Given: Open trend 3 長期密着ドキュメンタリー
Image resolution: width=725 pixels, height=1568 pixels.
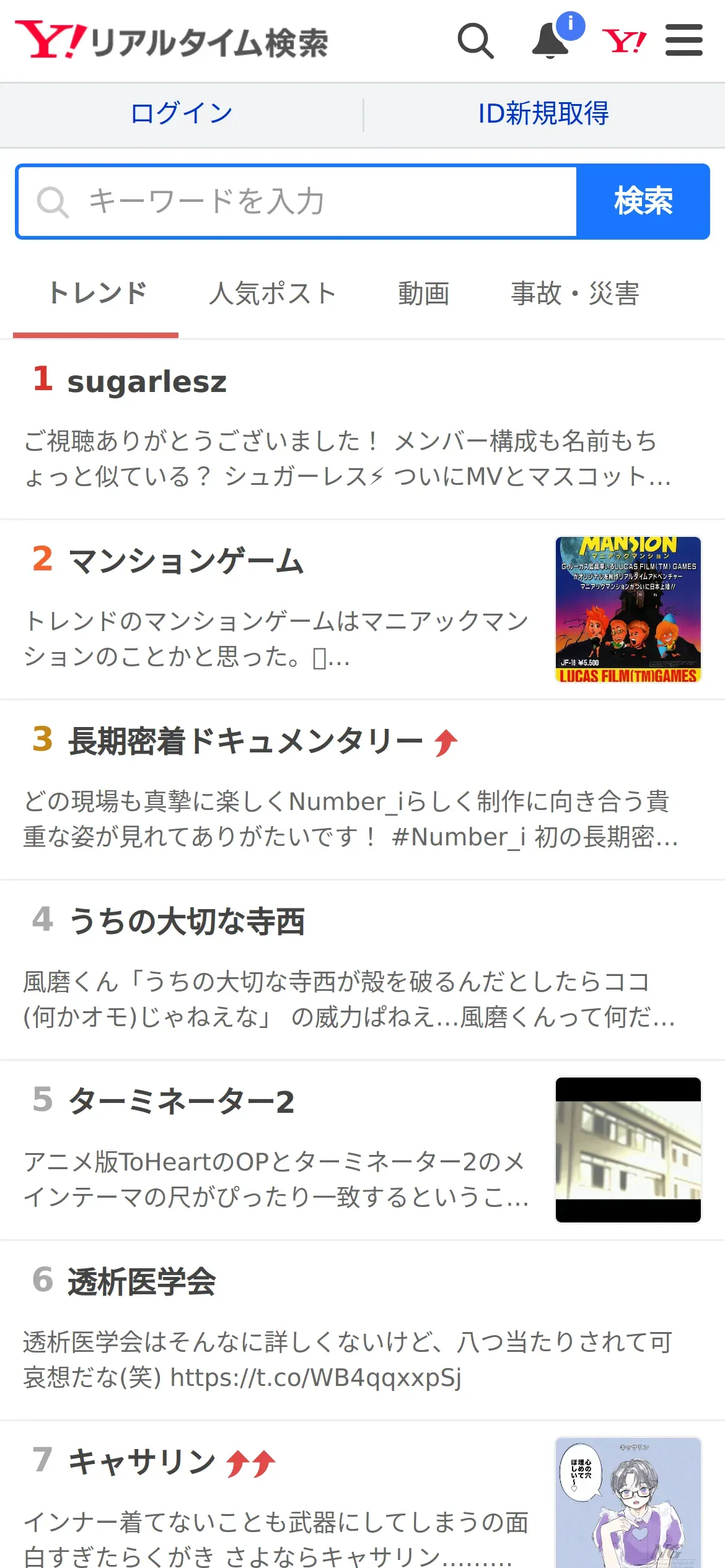Looking at the screenshot, I should point(245,741).
